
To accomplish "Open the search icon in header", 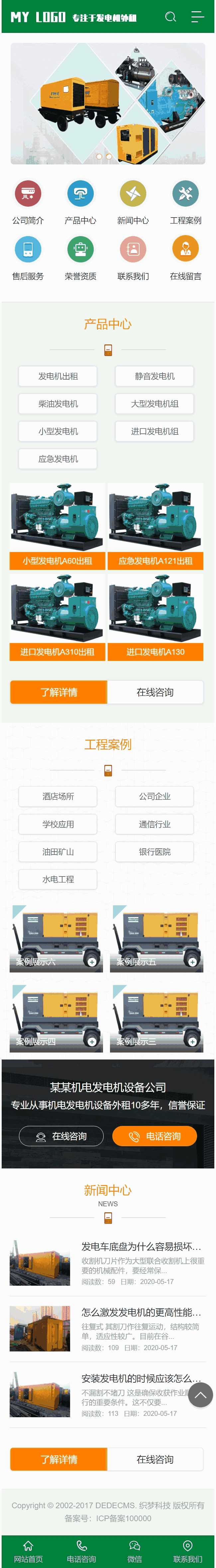I will pos(171,17).
